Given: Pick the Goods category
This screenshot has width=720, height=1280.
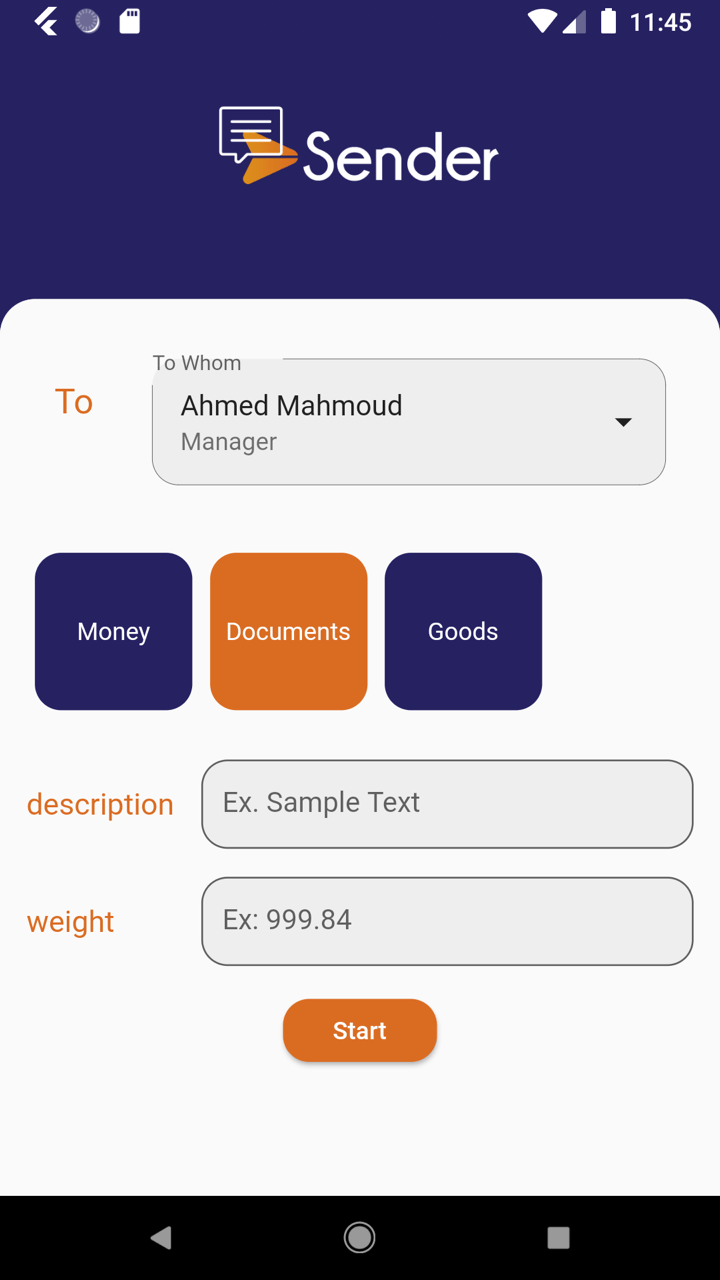Looking at the screenshot, I should click(463, 631).
